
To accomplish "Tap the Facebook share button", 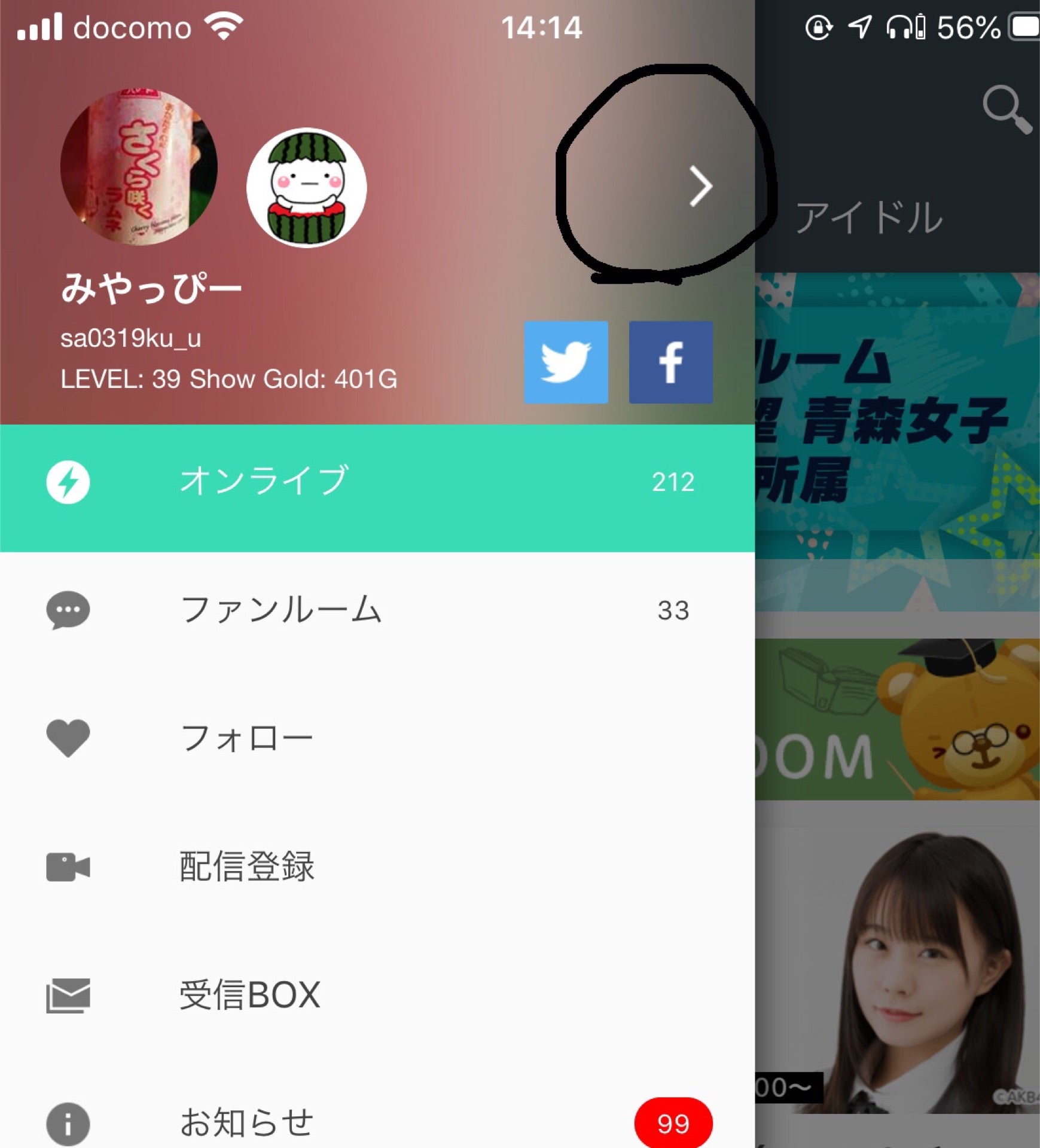I will pyautogui.click(x=670, y=362).
